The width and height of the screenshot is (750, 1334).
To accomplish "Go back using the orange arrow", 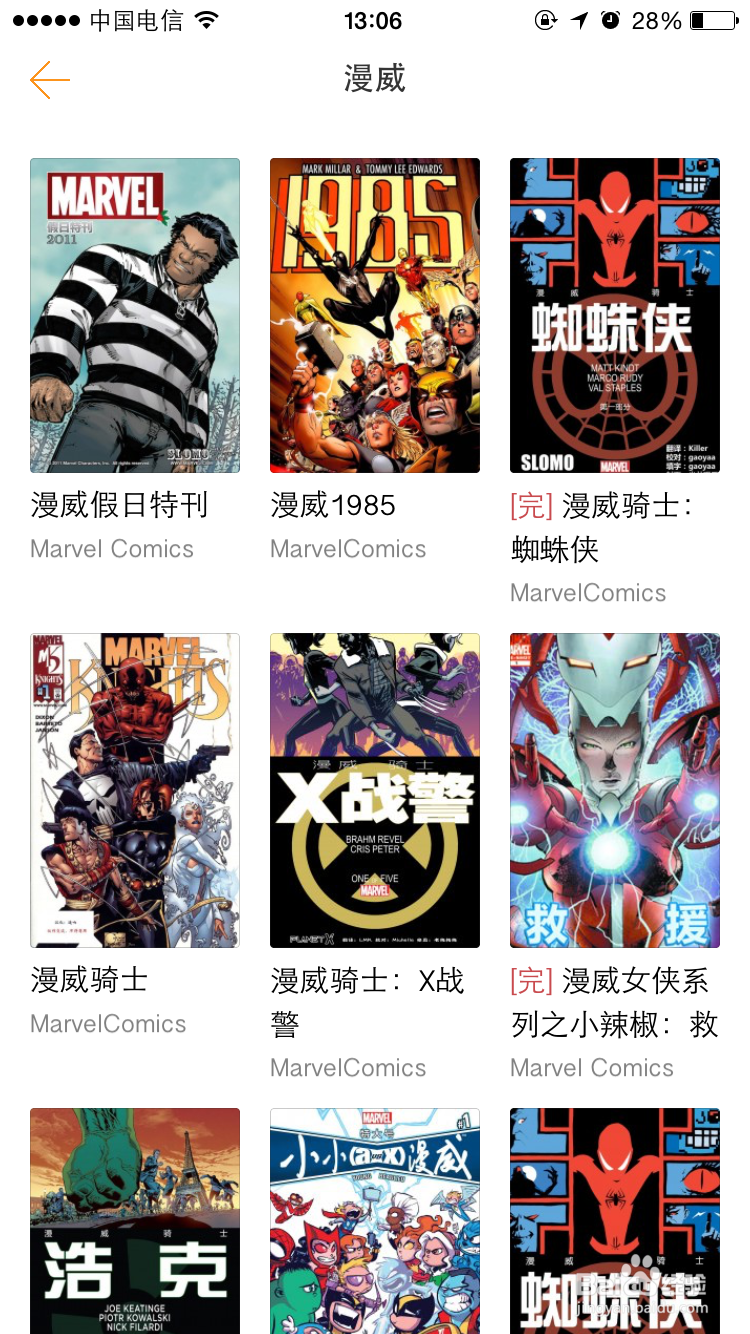I will 50,80.
